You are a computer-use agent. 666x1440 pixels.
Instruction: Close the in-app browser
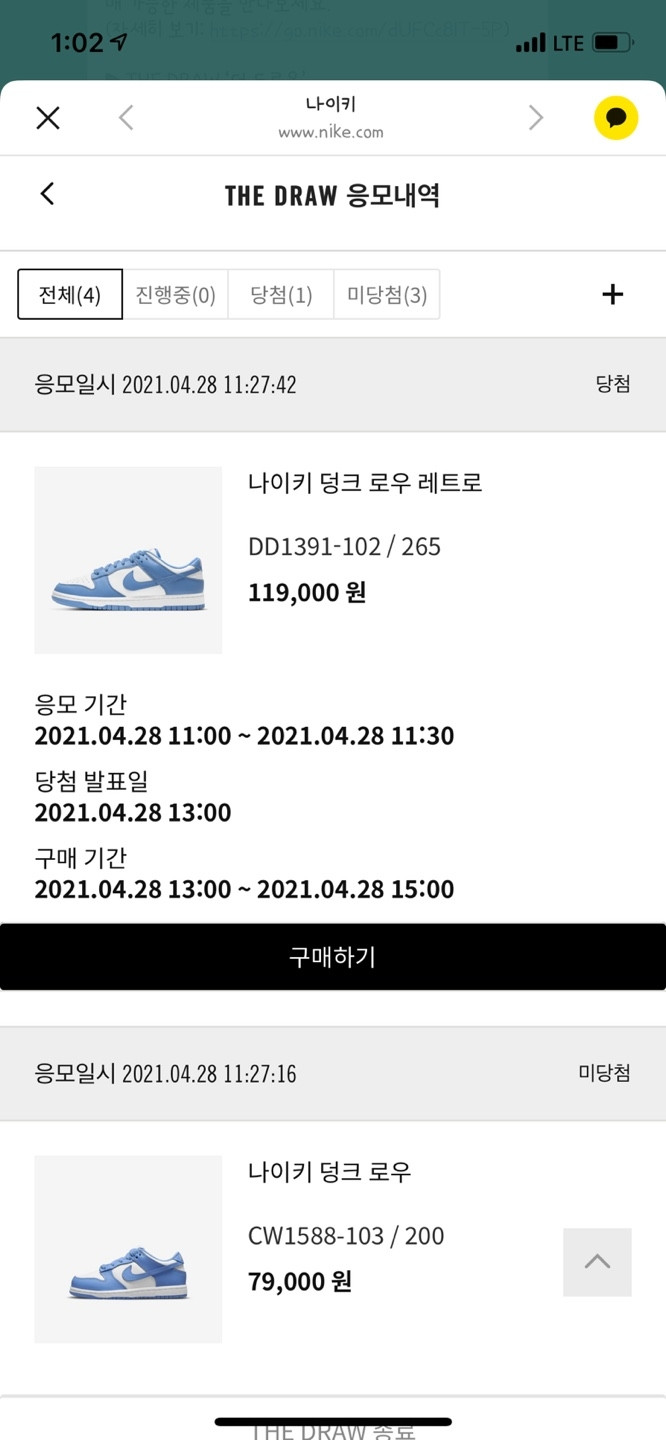pyautogui.click(x=48, y=118)
